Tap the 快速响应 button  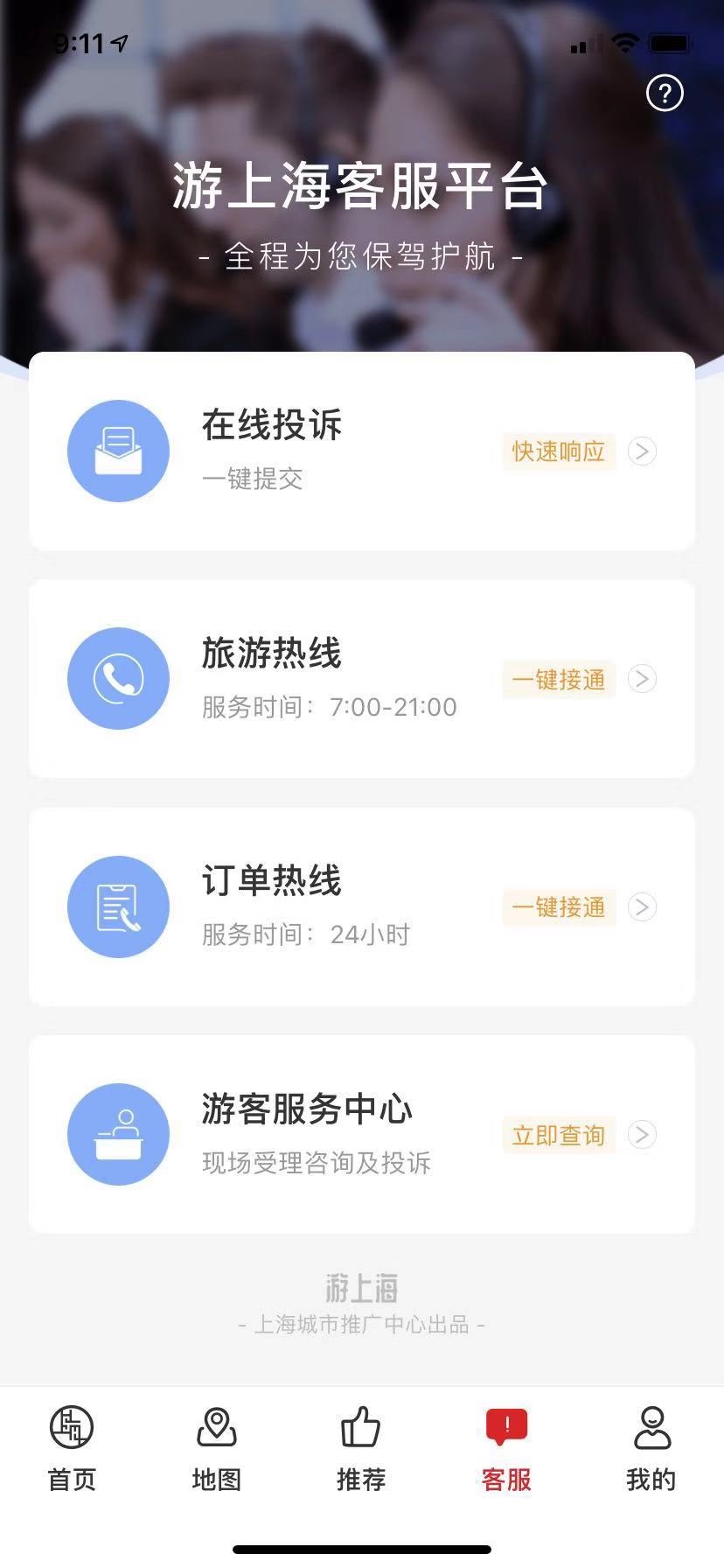tap(559, 451)
